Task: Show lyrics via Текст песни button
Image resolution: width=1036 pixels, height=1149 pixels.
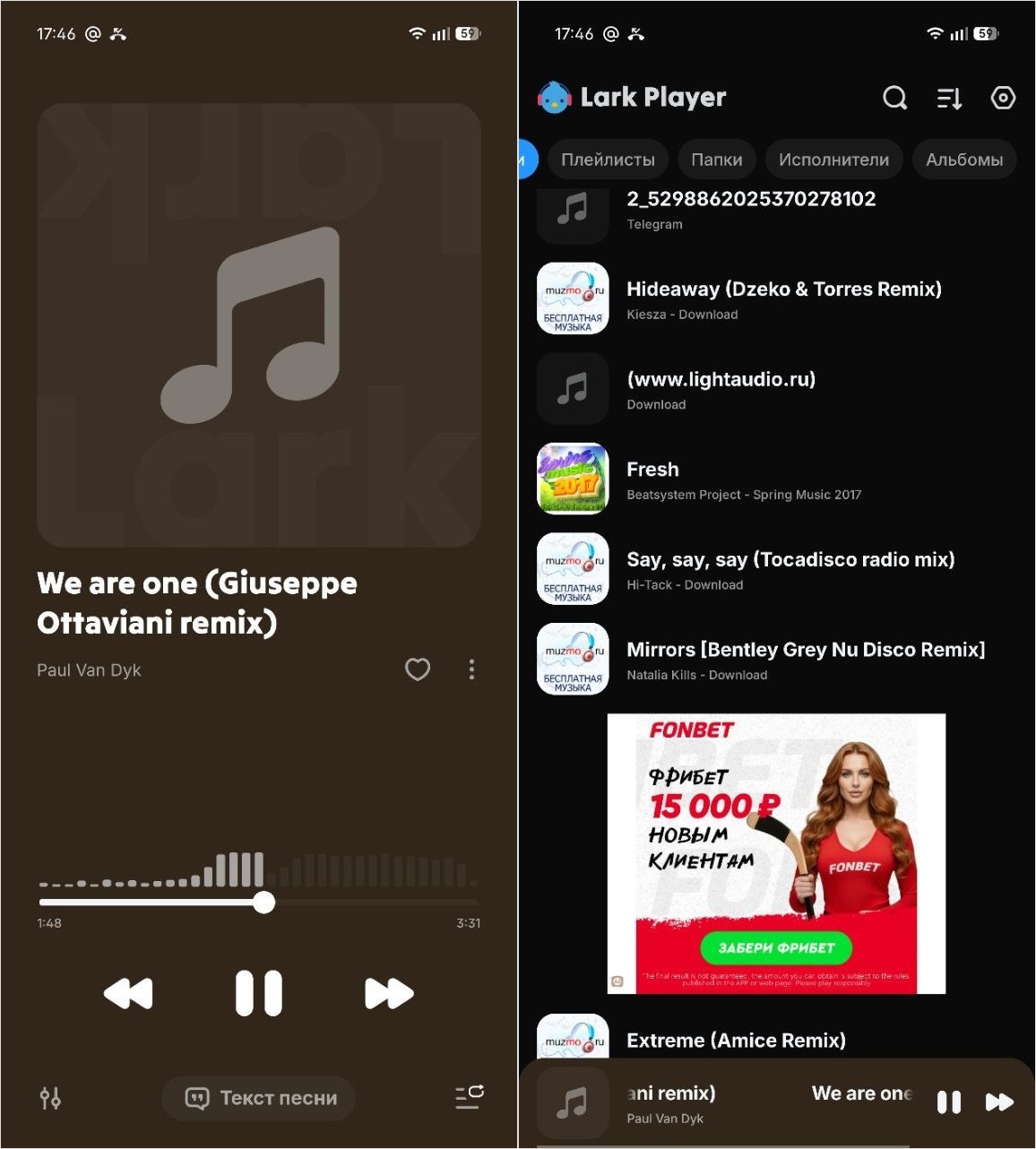Action: tap(259, 1098)
